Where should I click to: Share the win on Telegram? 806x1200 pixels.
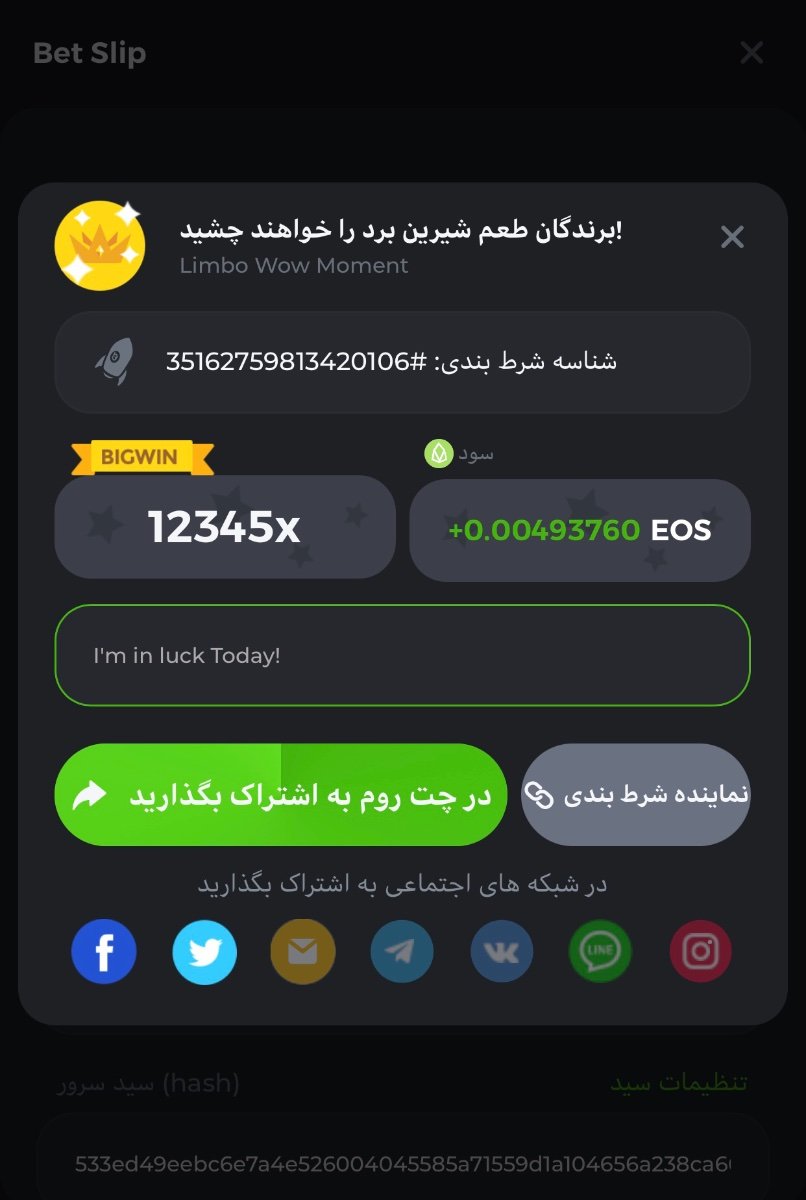pos(402,952)
